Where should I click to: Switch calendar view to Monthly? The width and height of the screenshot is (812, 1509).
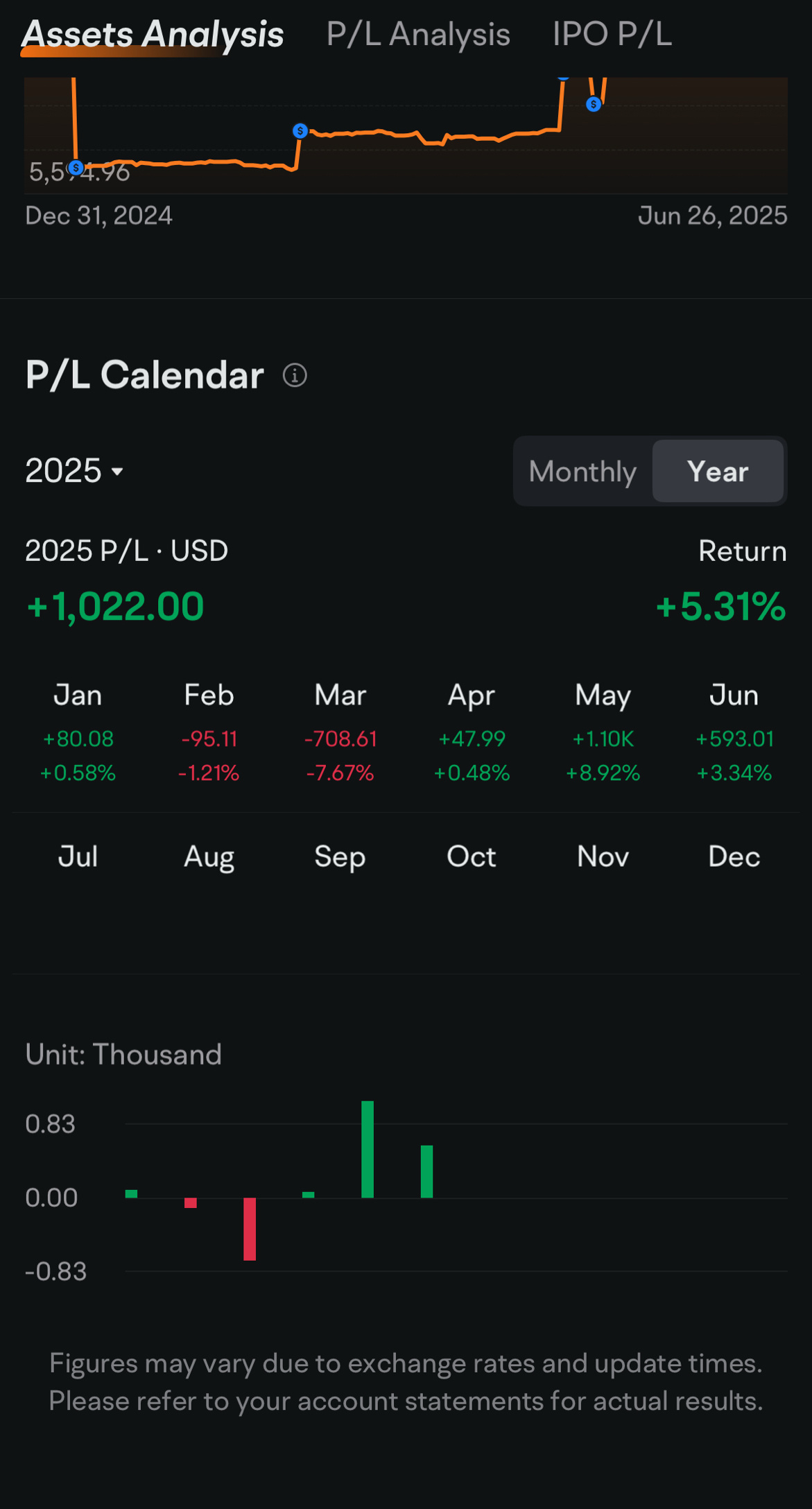(582, 472)
